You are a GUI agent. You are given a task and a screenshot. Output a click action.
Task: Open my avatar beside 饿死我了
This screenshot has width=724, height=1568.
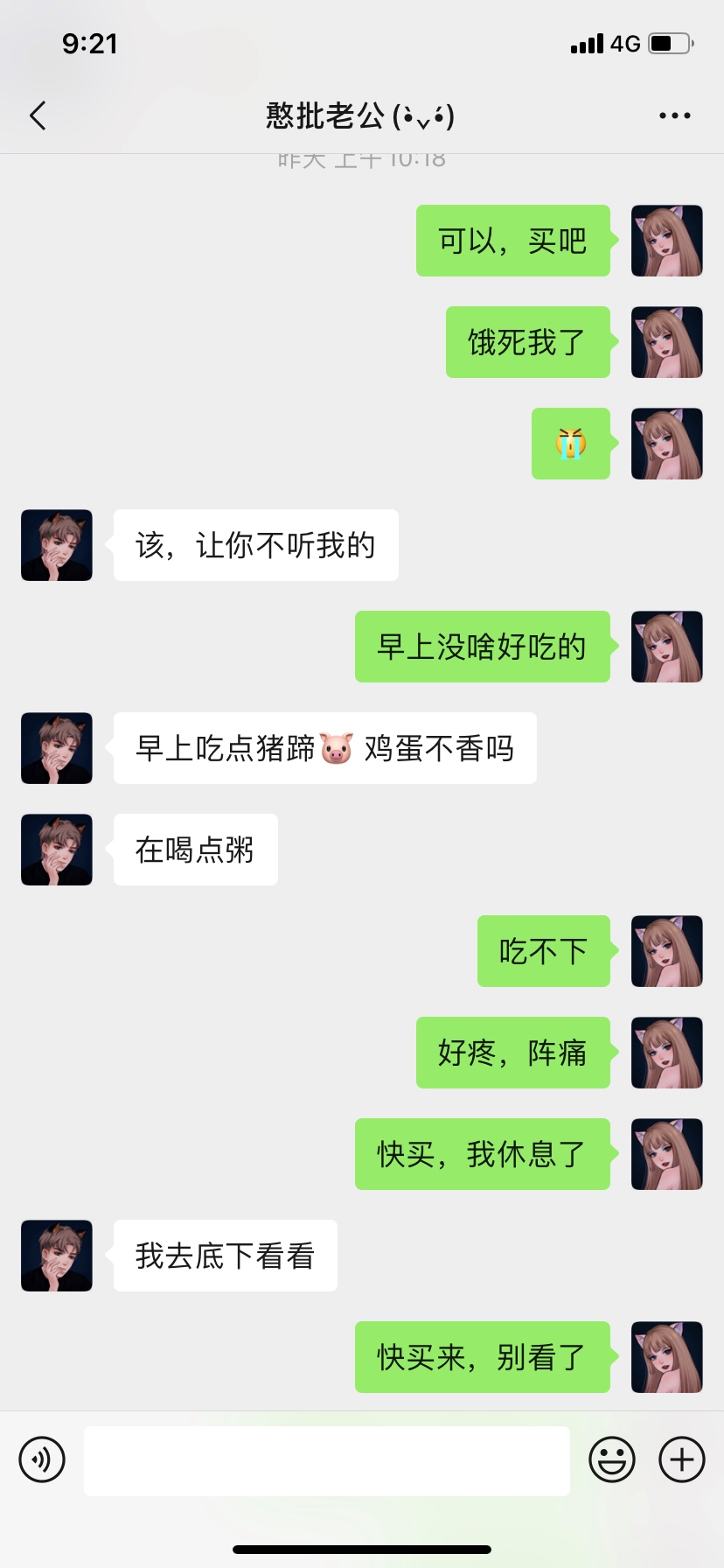click(x=666, y=342)
